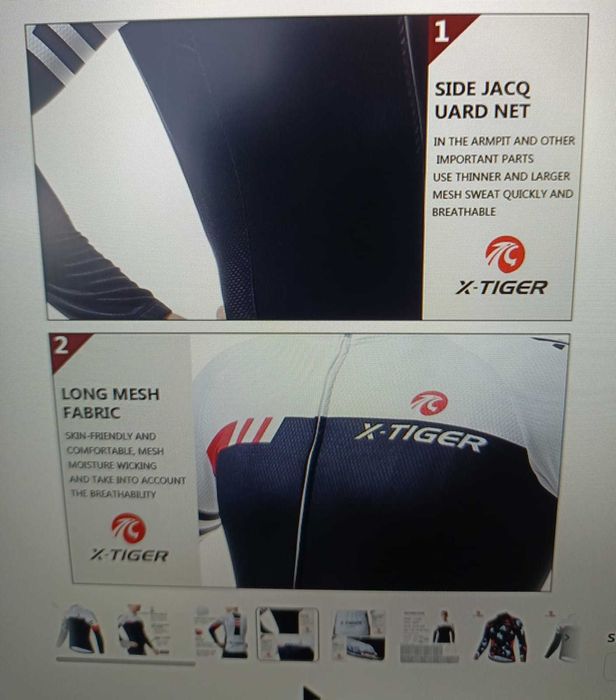View the thumbnail showing model's back in white jersey
The image size is (616, 700).
(x=221, y=634)
